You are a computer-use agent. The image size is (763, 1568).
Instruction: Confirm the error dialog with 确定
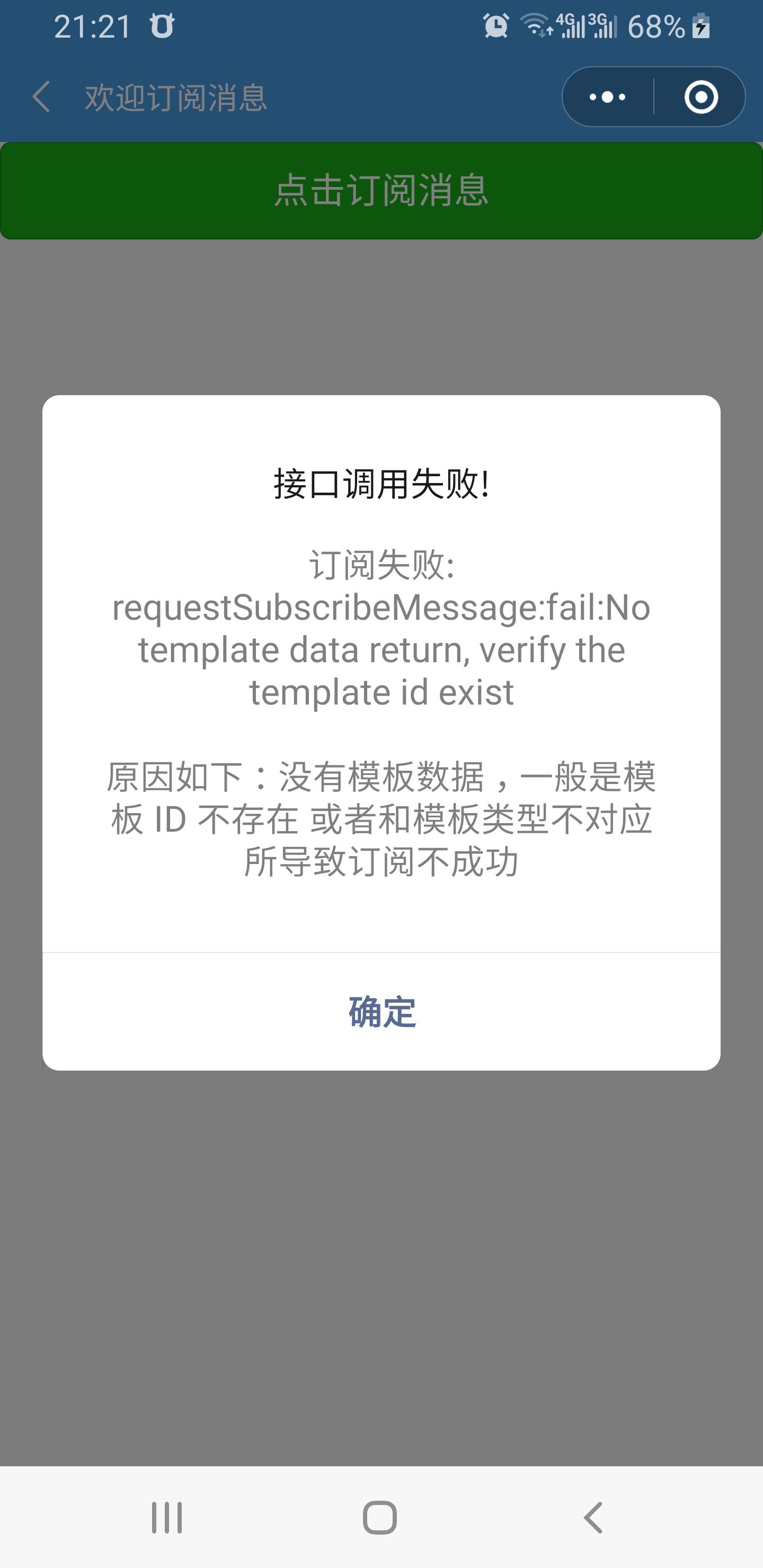pos(382,1012)
